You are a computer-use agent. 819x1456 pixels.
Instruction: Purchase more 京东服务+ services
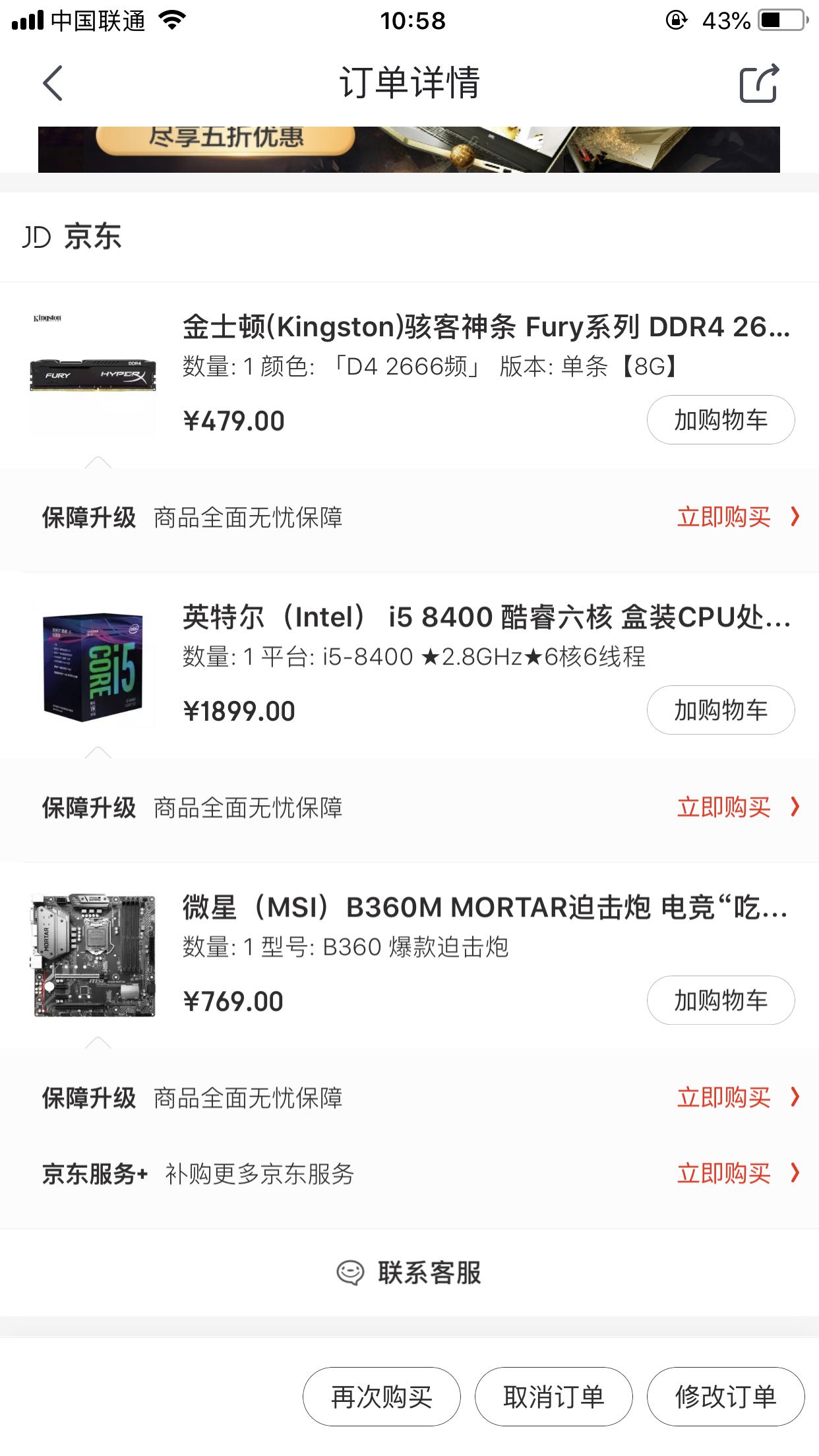737,1174
